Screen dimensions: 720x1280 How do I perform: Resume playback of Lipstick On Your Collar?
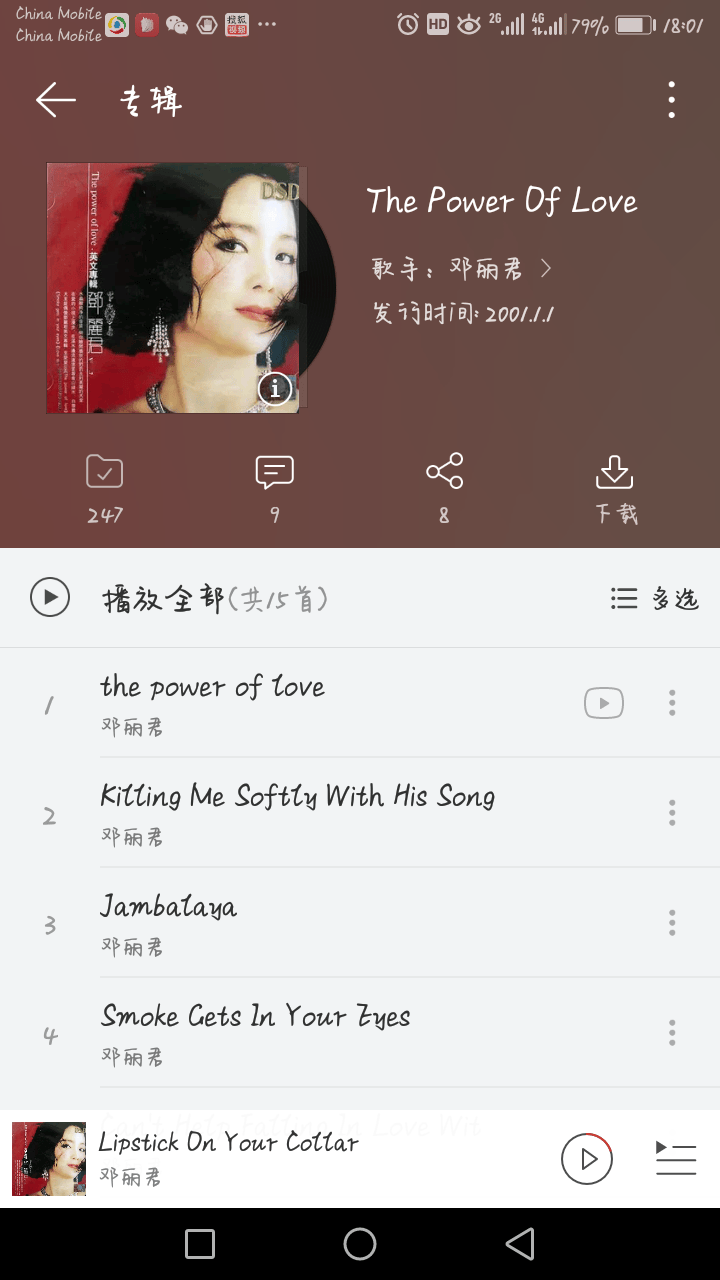pos(587,1159)
